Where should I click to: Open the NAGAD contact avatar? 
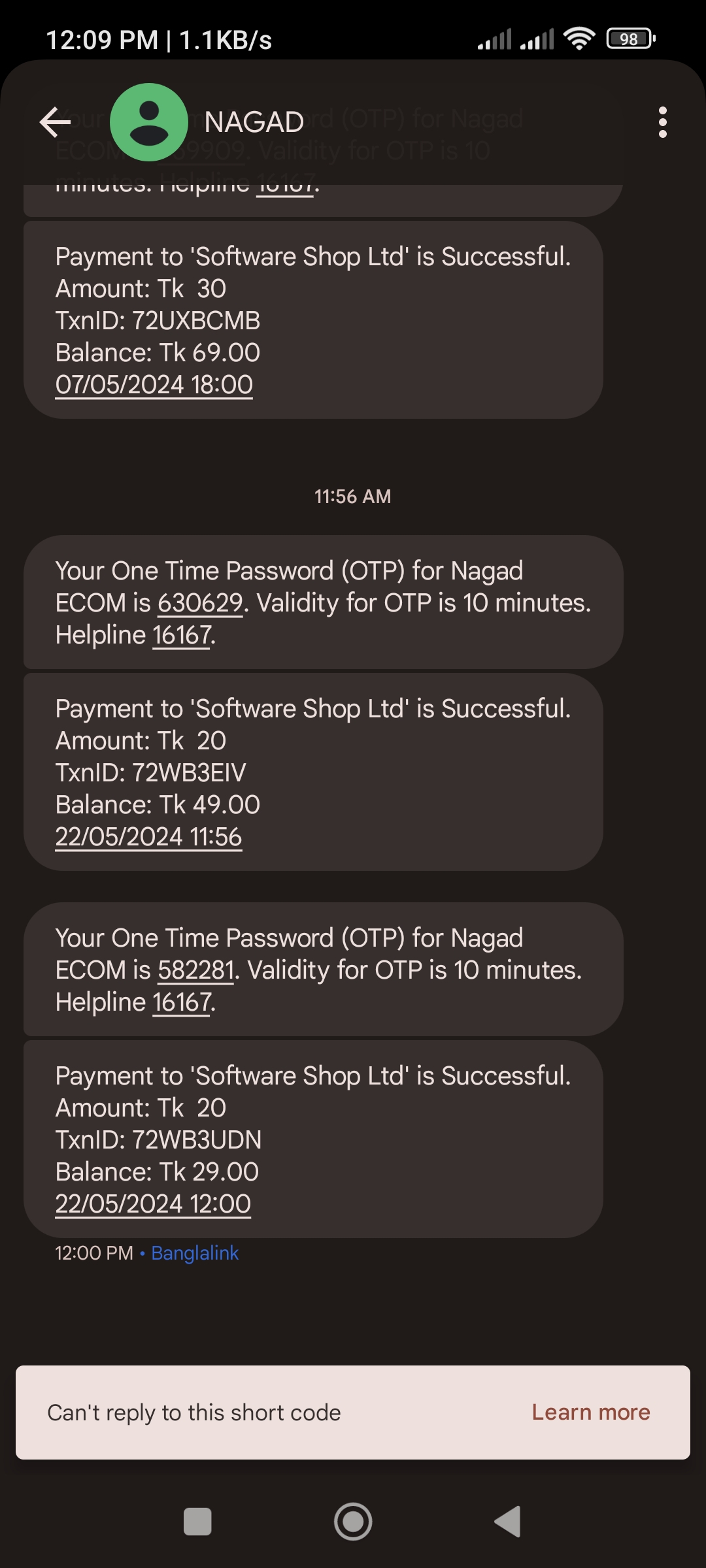[149, 122]
